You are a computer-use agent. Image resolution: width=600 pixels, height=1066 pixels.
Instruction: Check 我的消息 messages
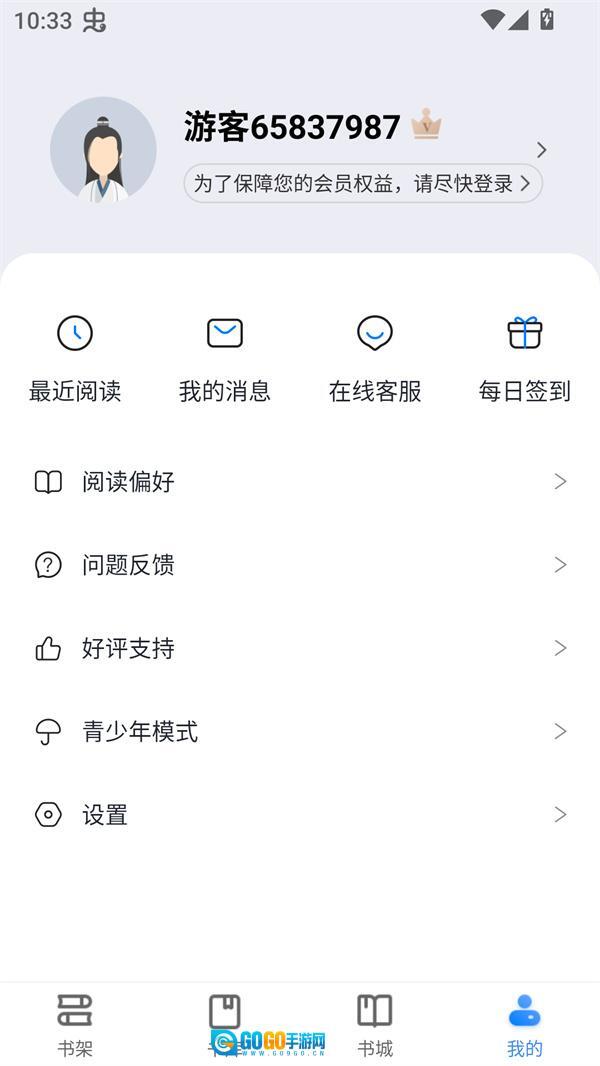[x=225, y=358]
